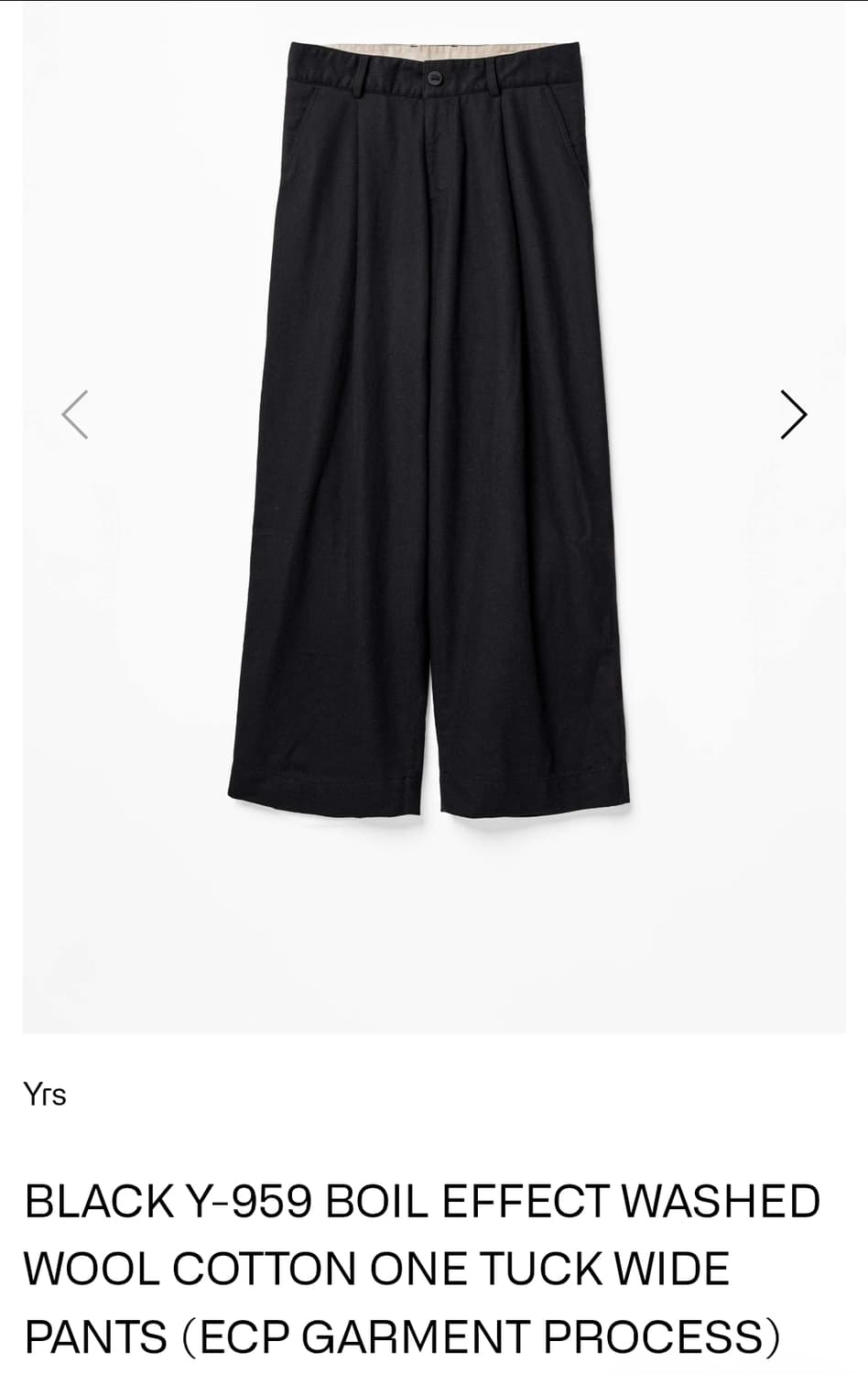Open the Yrs brand link
The height and width of the screenshot is (1374, 868).
pyautogui.click(x=45, y=1094)
